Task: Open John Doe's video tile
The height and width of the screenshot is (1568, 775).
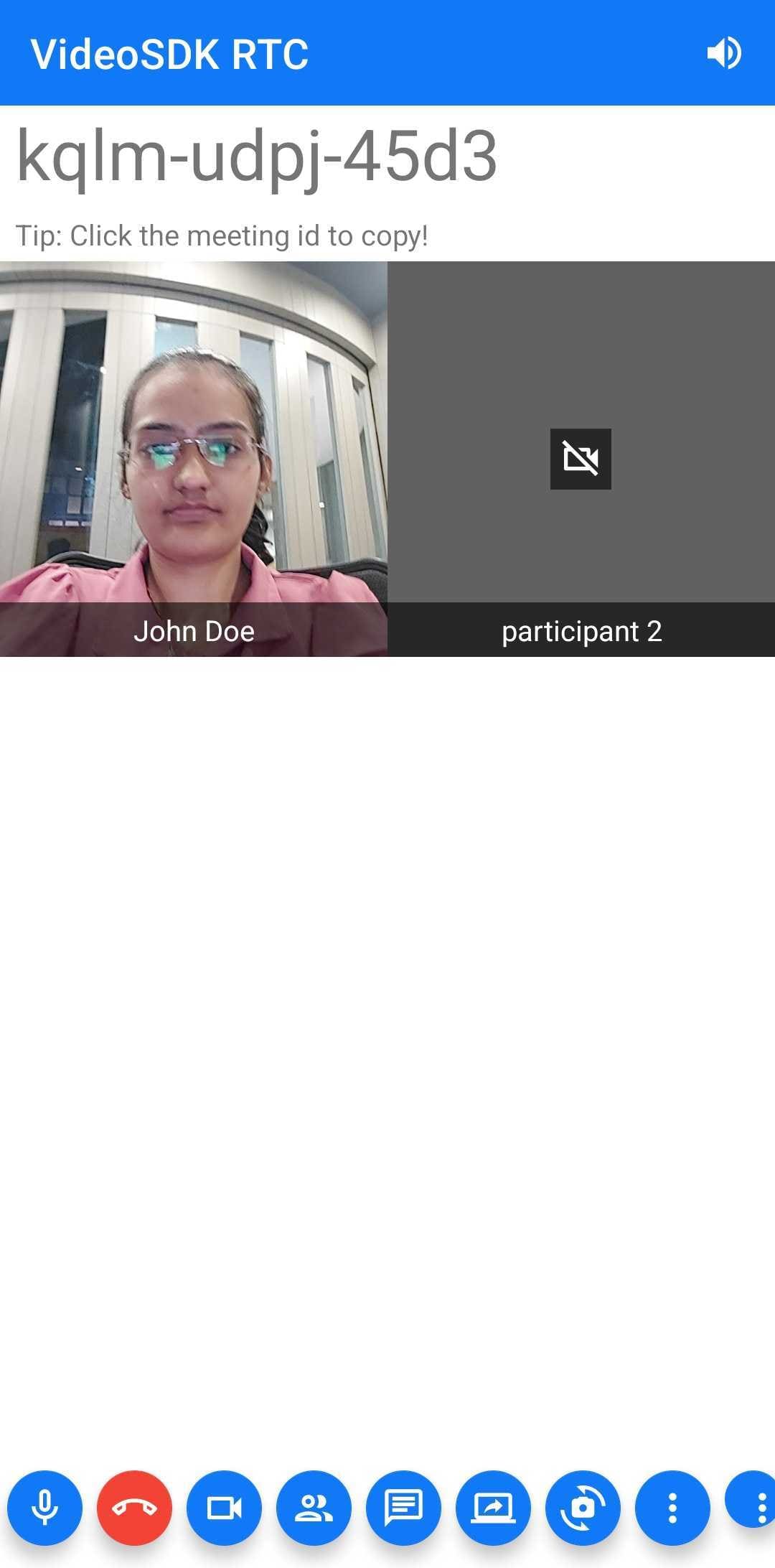Action: 194,459
